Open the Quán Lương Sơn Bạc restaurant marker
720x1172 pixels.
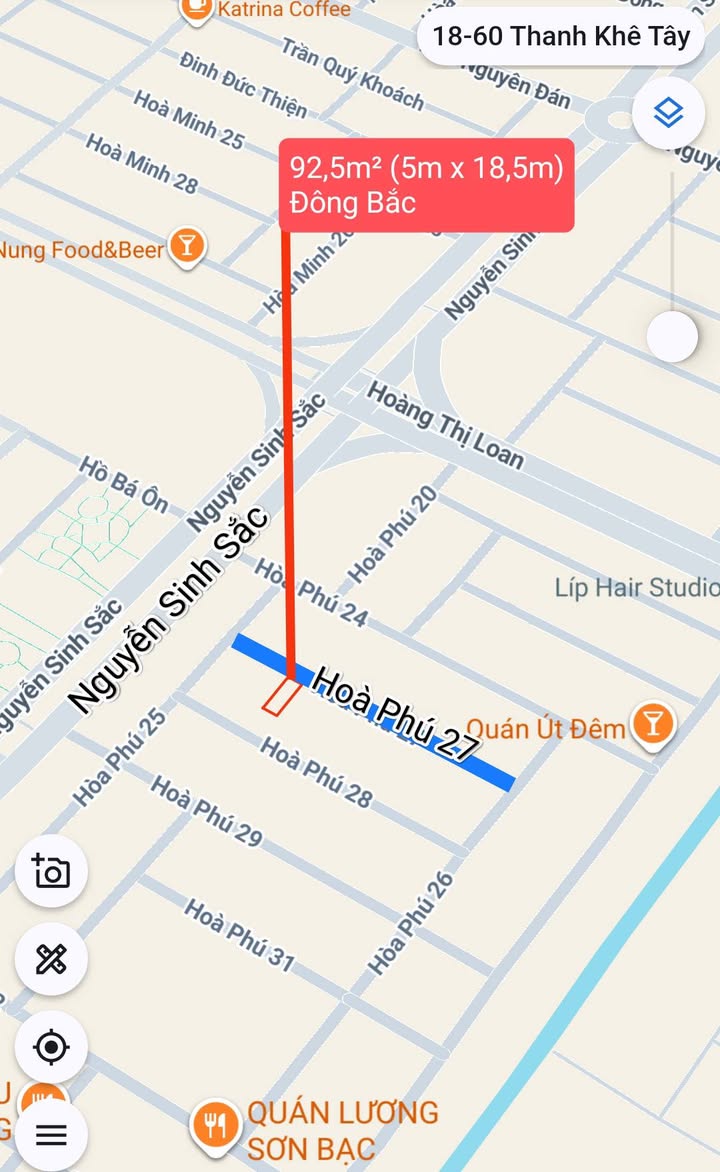pos(216,1125)
